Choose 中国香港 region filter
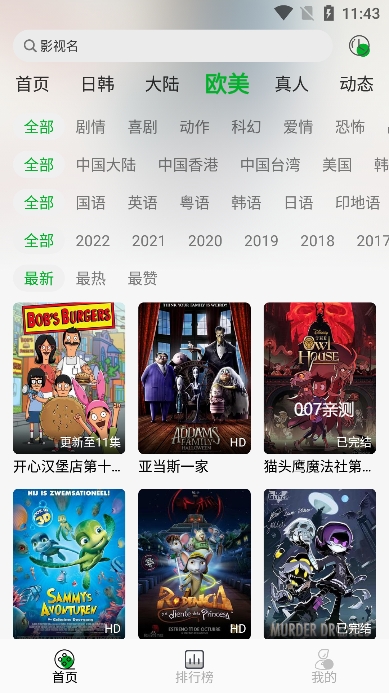This screenshot has height=693, width=389. pos(188,165)
